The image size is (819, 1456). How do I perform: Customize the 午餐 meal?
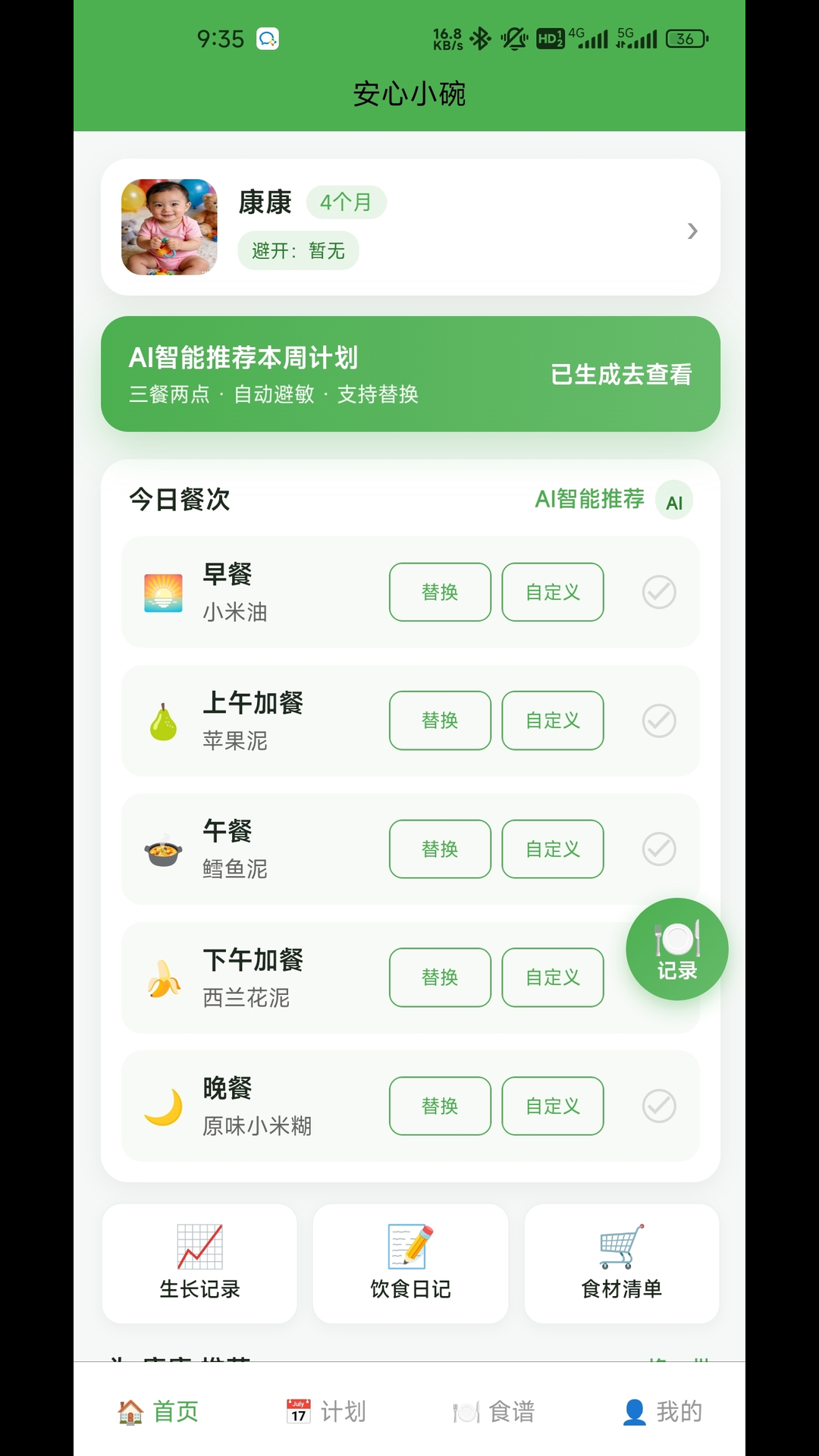(x=553, y=849)
